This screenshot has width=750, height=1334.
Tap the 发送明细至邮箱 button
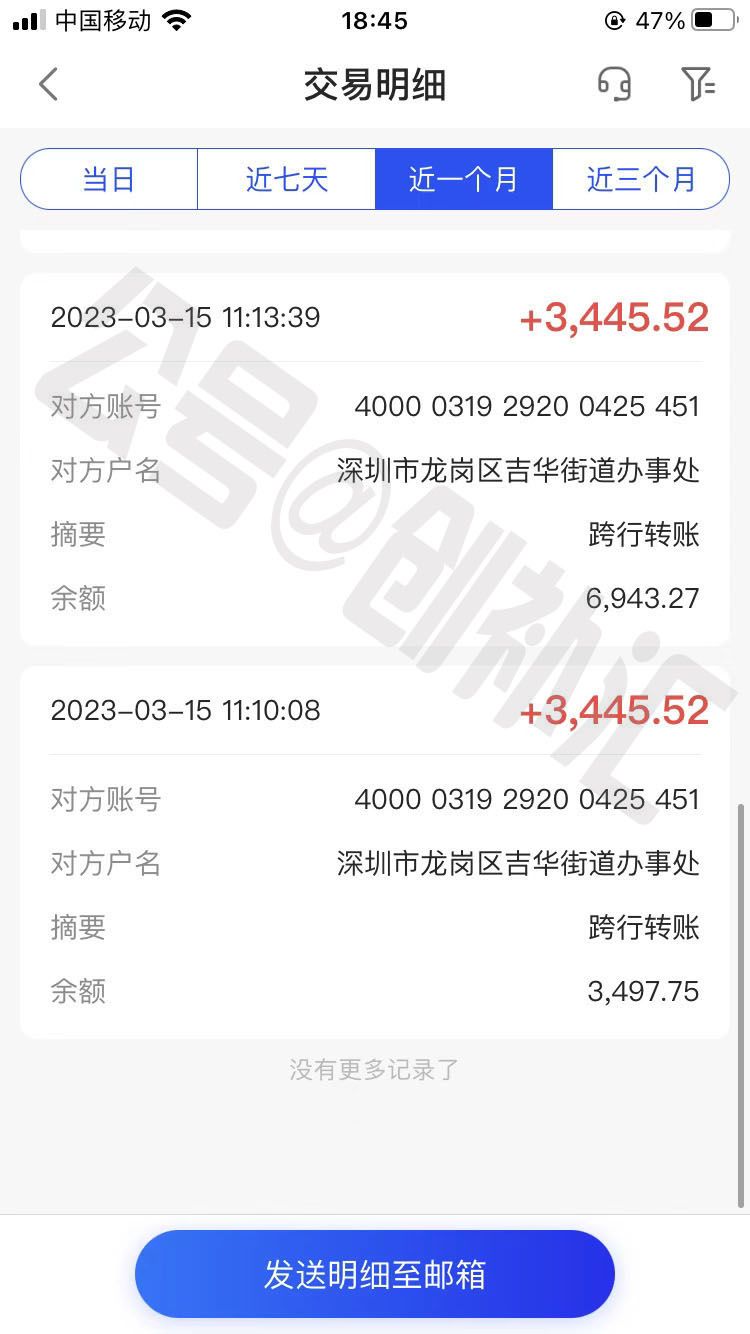[x=374, y=1272]
